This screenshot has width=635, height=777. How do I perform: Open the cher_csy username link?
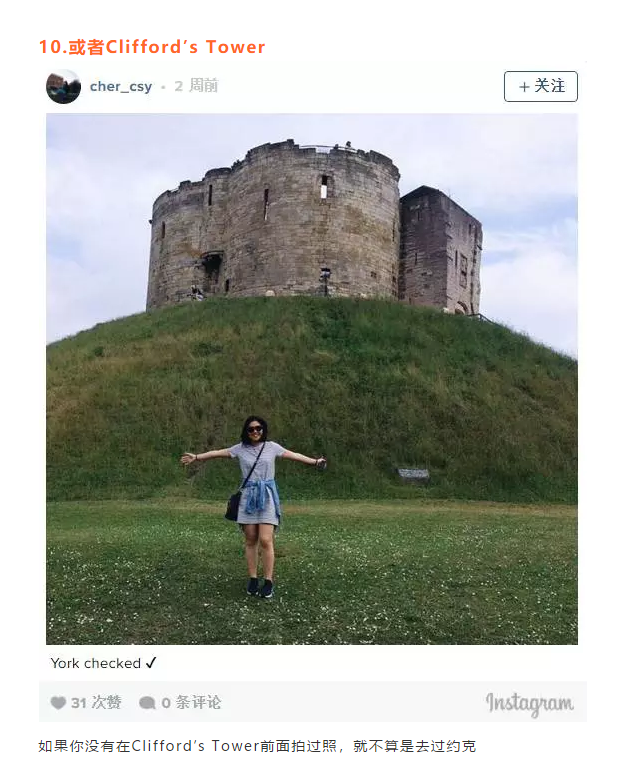click(121, 87)
